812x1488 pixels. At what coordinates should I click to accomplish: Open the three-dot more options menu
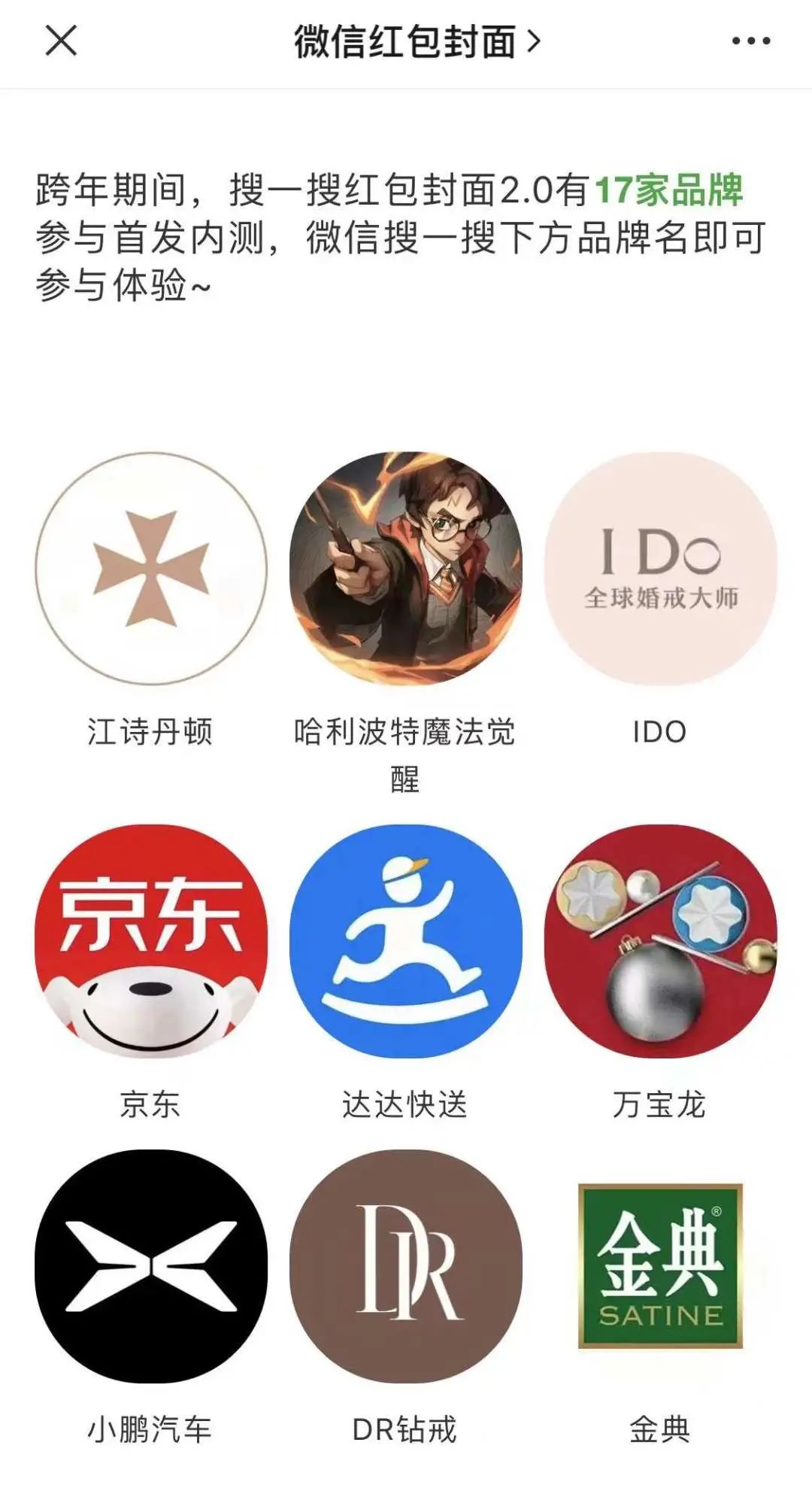click(x=751, y=41)
